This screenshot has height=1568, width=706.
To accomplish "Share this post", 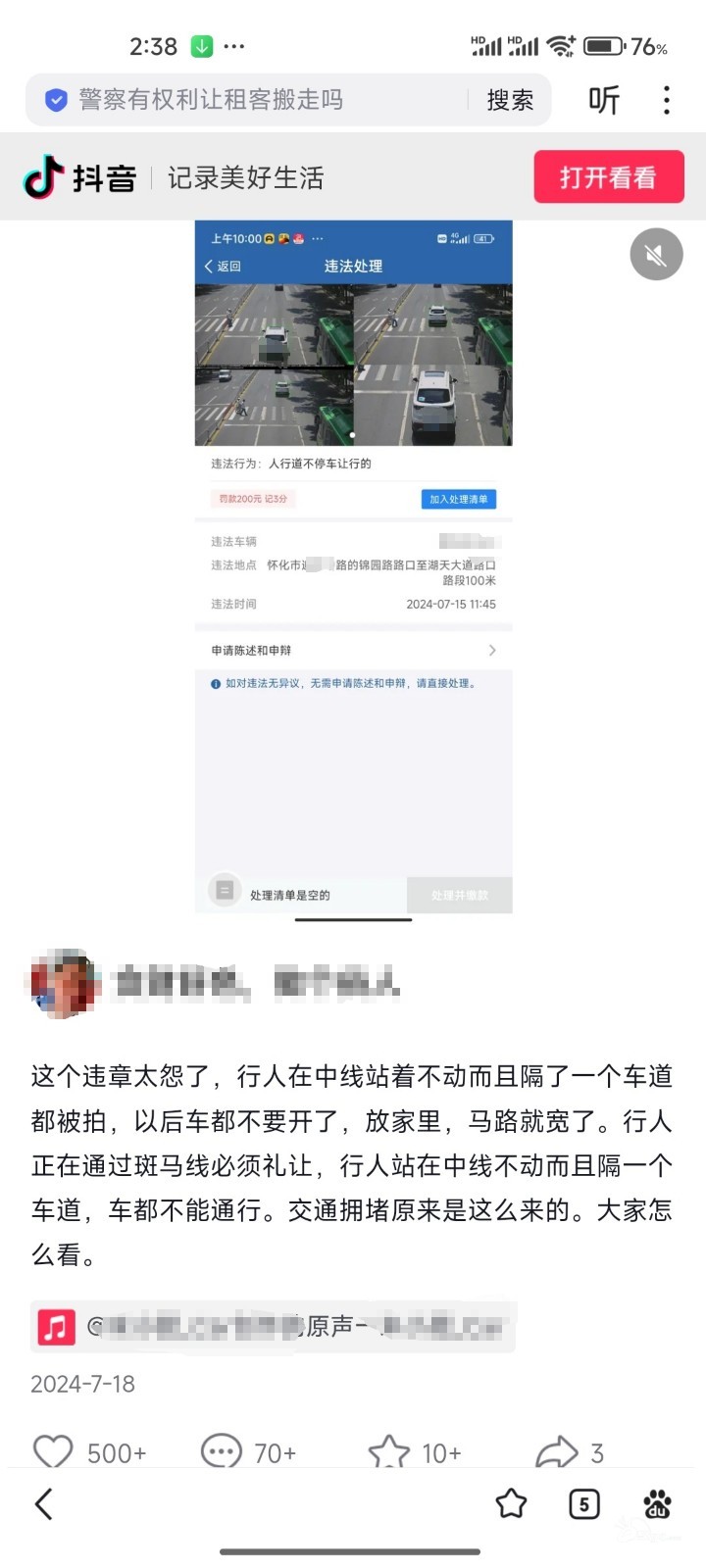I will [x=556, y=1451].
